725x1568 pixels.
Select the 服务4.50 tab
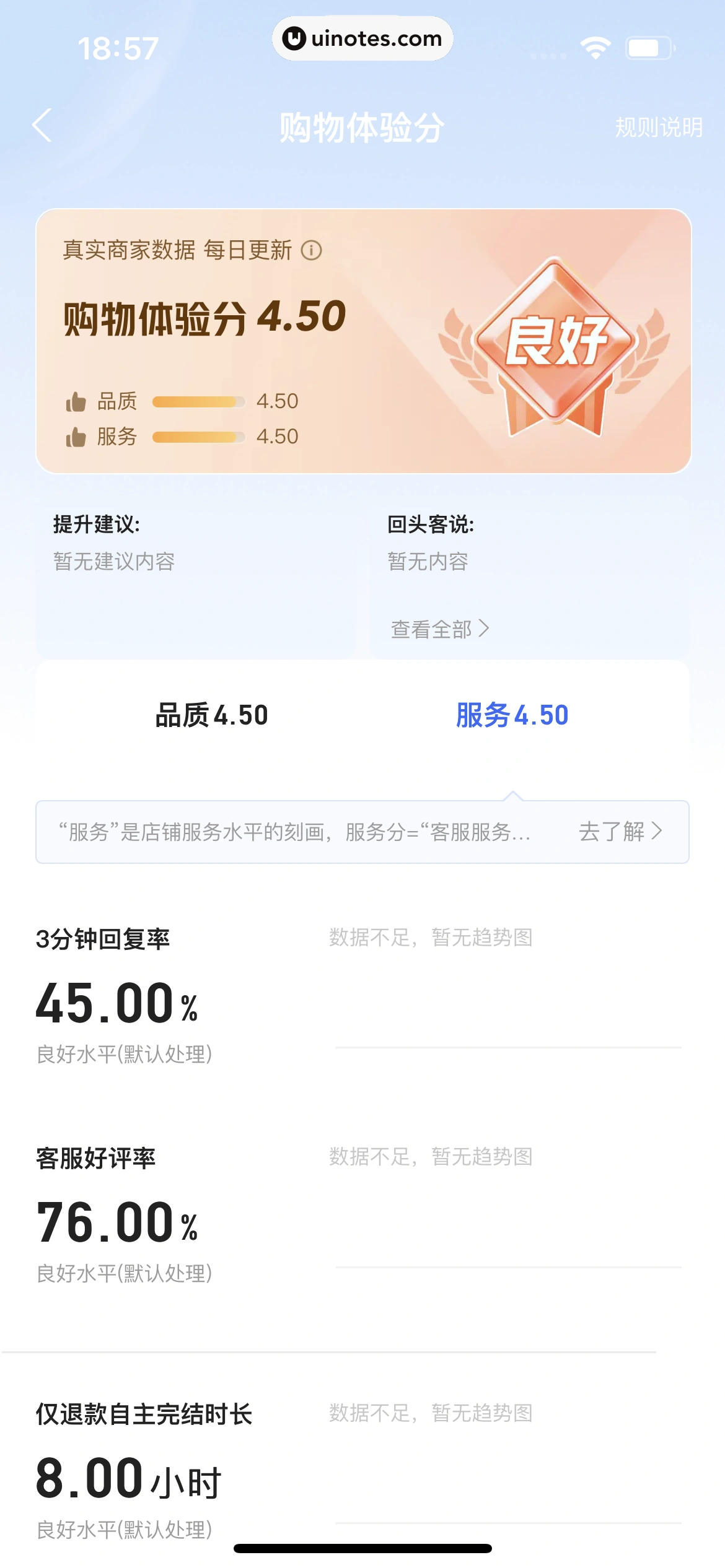pyautogui.click(x=512, y=715)
